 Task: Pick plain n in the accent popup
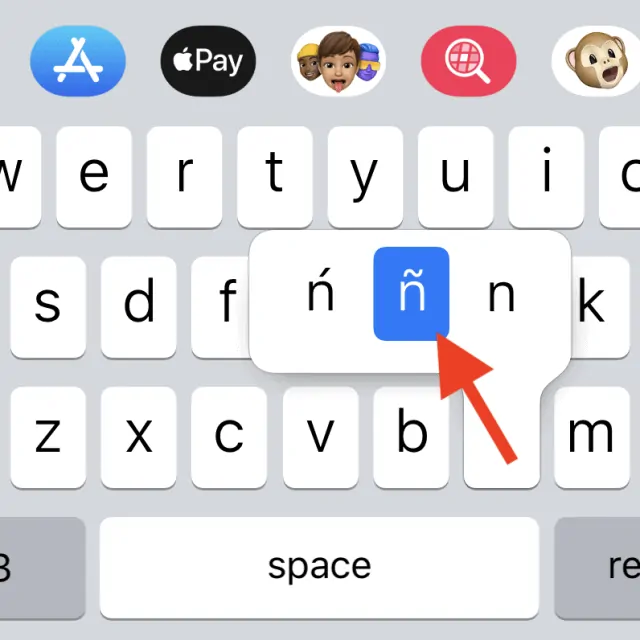(500, 295)
